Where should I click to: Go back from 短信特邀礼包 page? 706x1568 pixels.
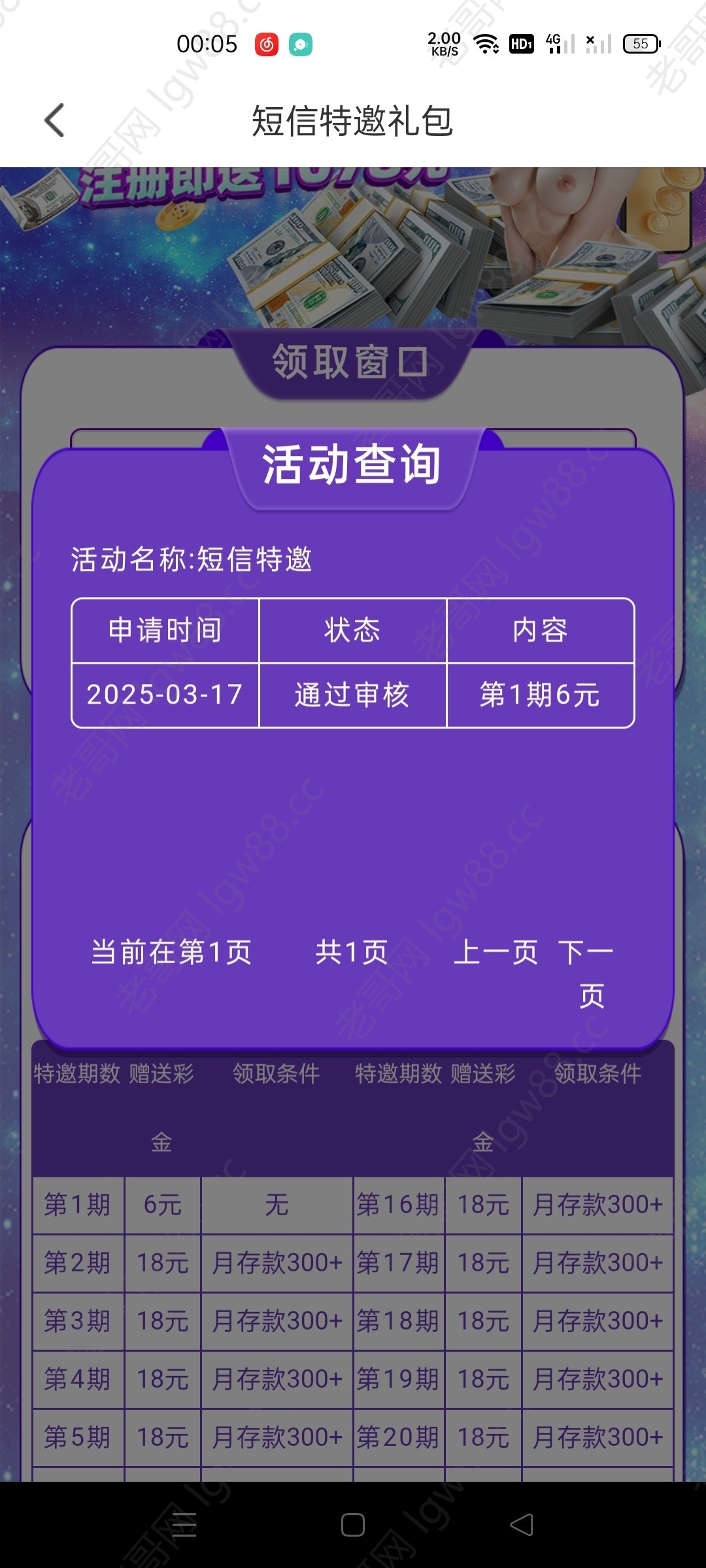pos(55,121)
